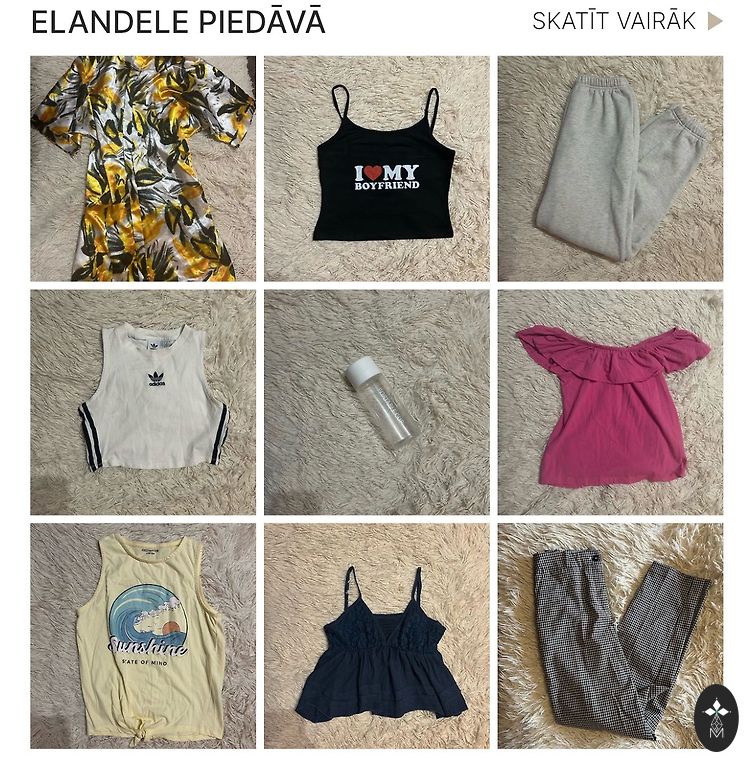755x768 pixels.
Task: Open the white Adidas crop top listing
Action: tap(143, 402)
